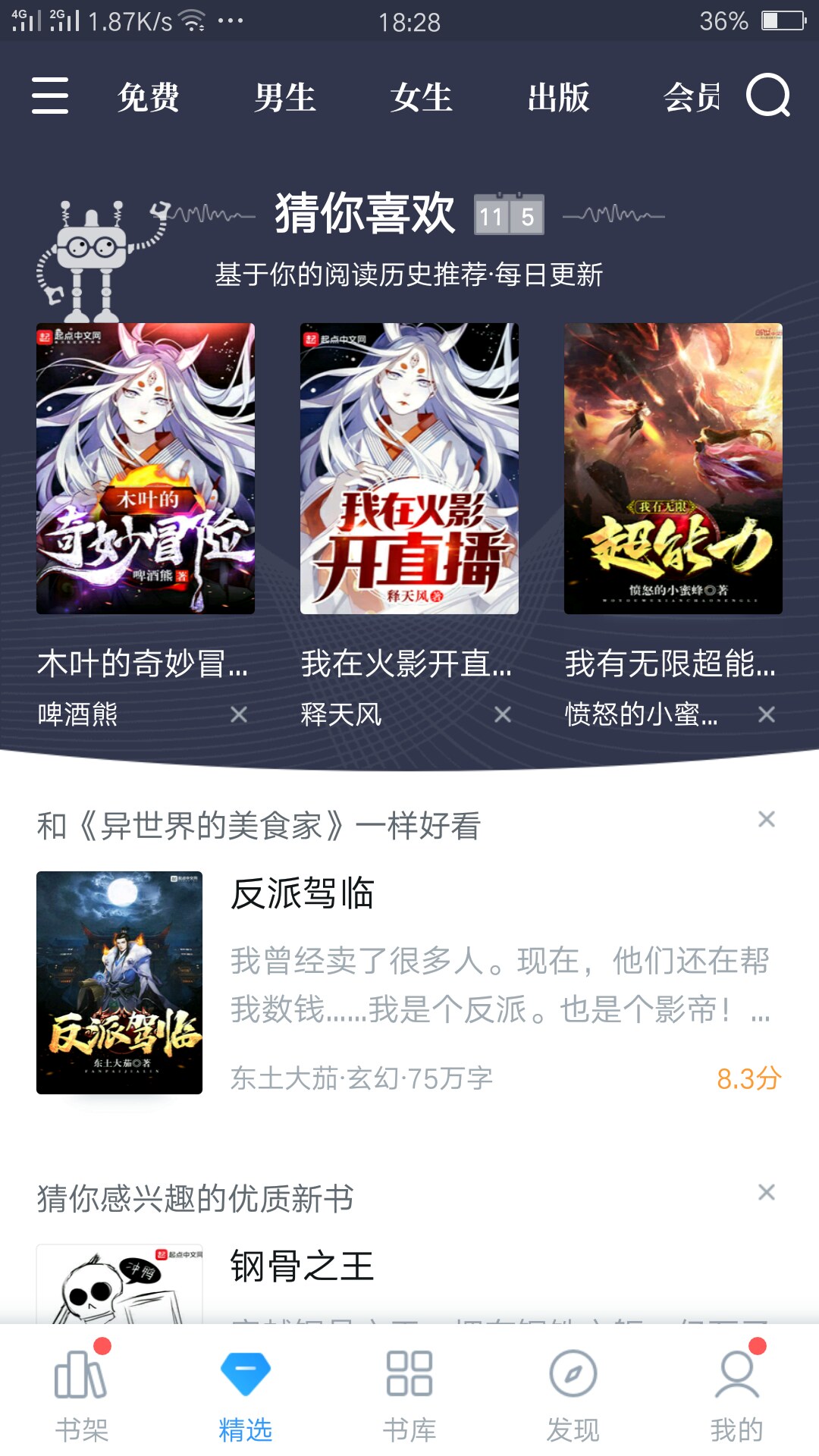Image resolution: width=819 pixels, height=1456 pixels.
Task: Dismiss the 啤酒熊 book recommendation
Action: 239,714
